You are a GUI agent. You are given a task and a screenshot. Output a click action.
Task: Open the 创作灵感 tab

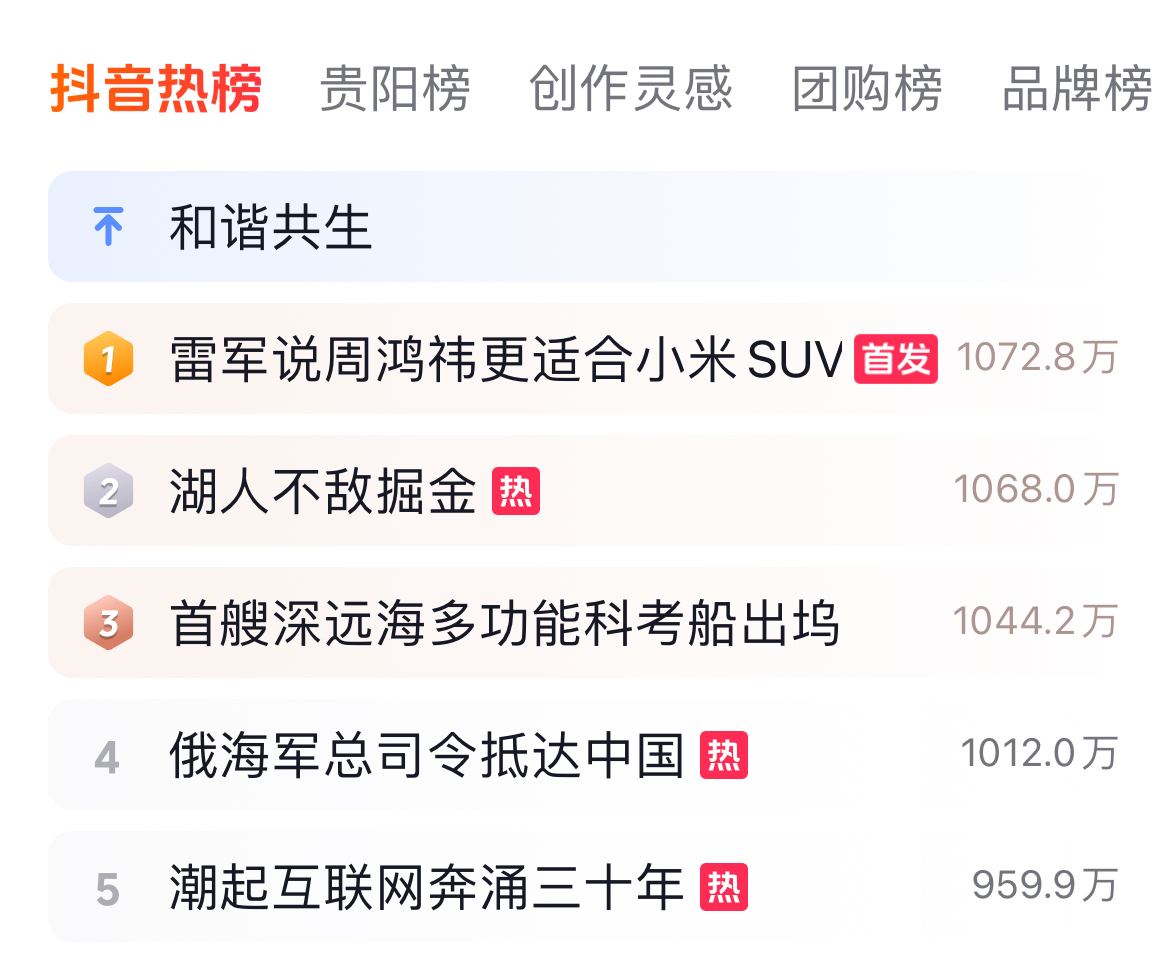[630, 90]
